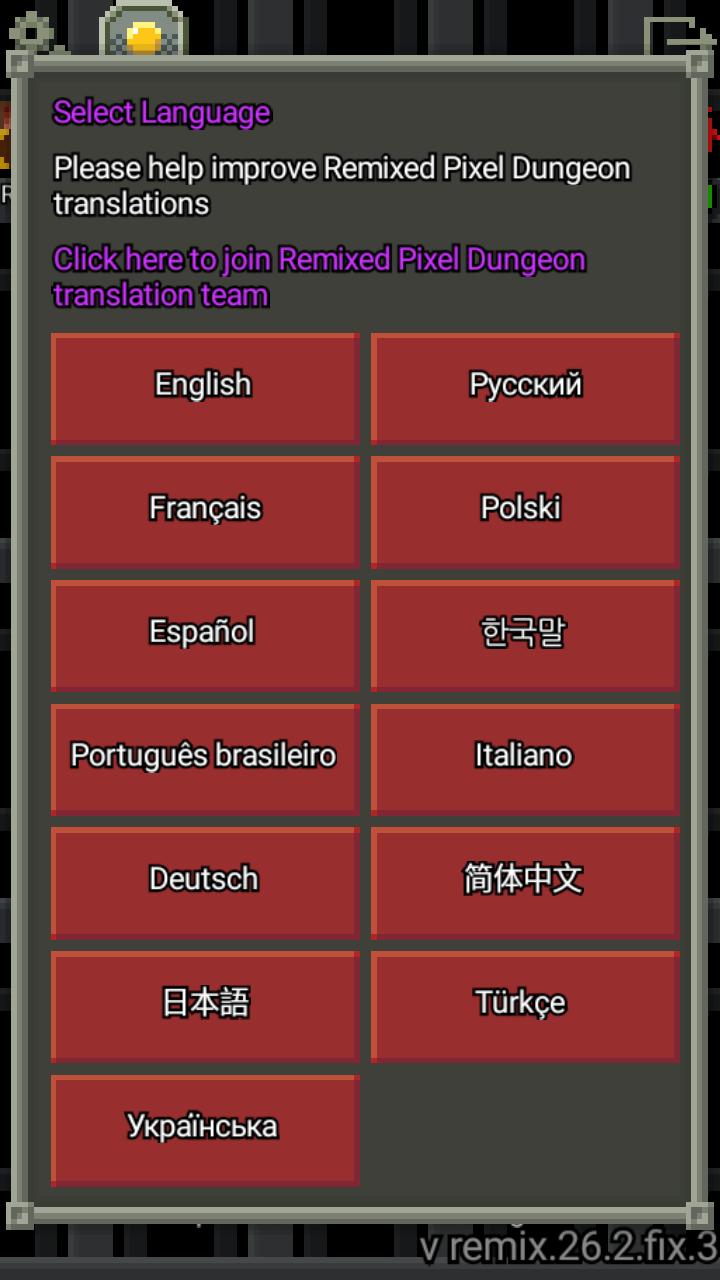
Task: Tap the Italiano language button
Action: (524, 757)
